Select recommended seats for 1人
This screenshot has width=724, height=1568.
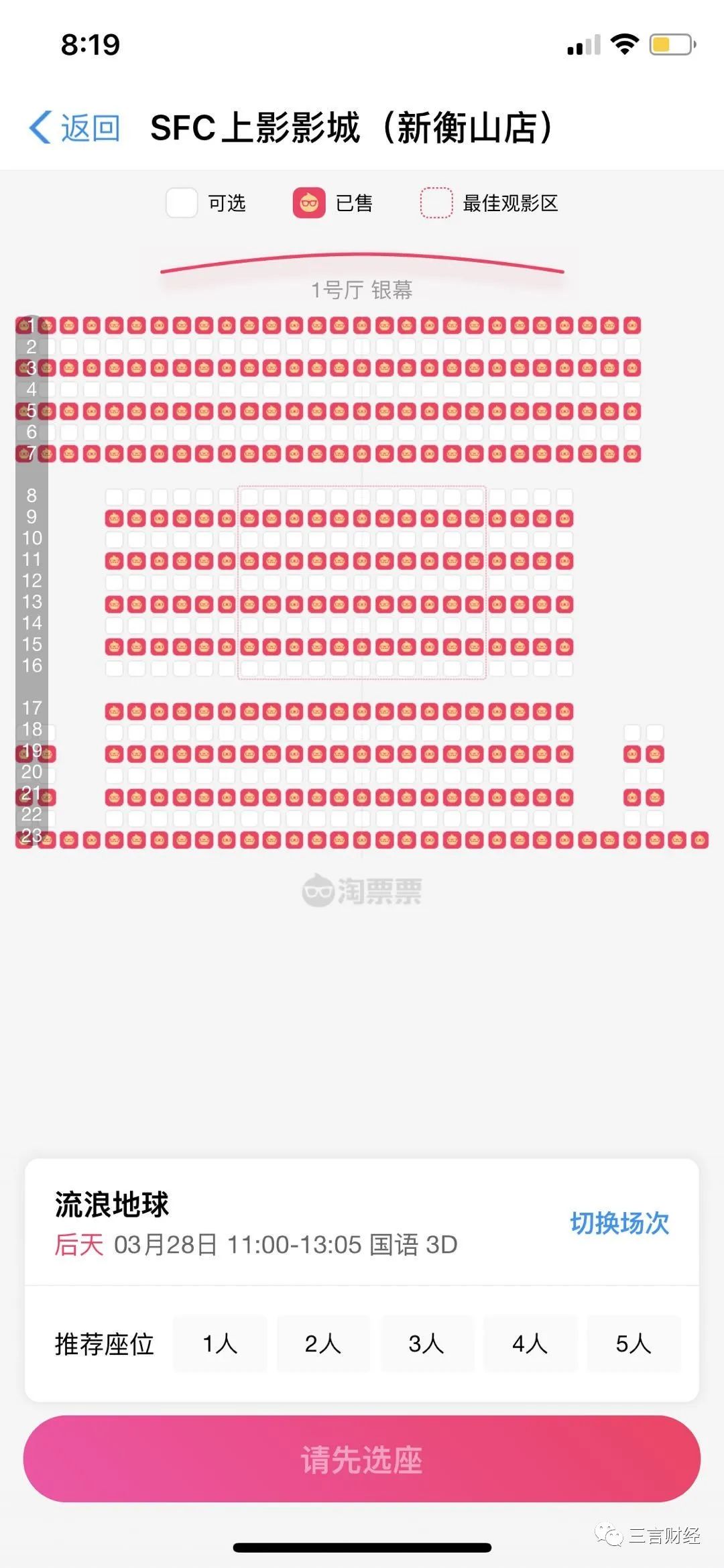click(220, 1343)
